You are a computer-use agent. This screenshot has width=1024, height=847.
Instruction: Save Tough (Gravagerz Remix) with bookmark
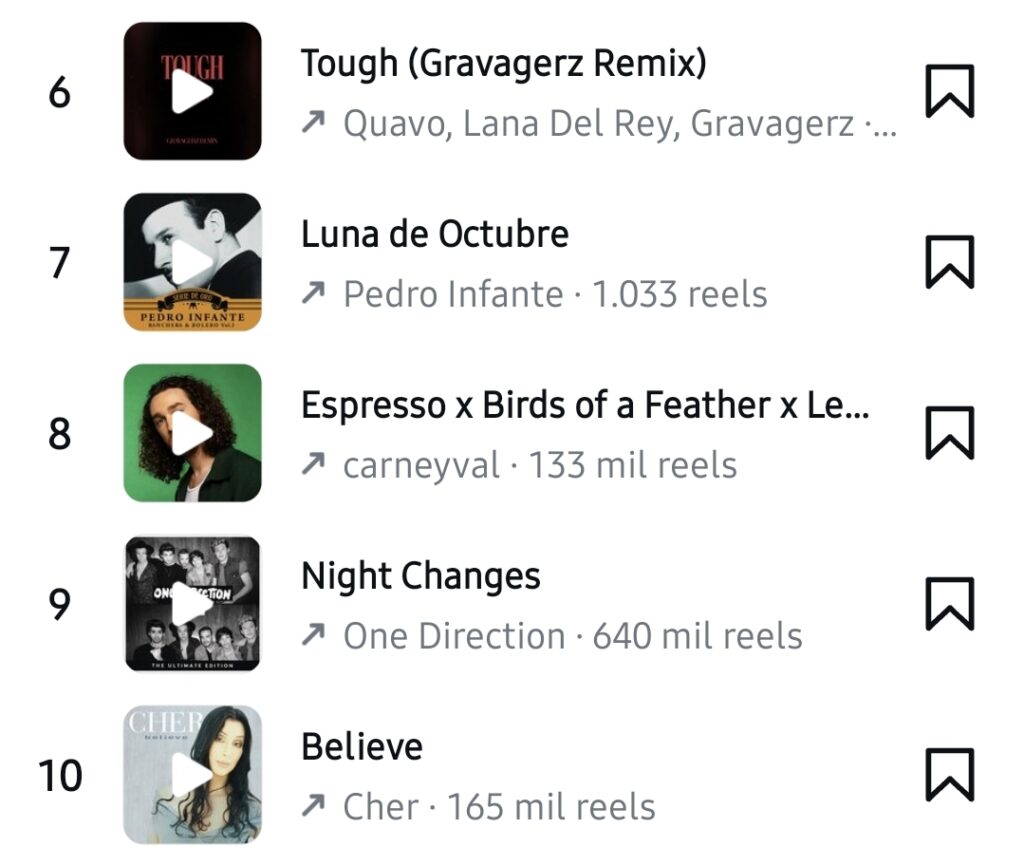click(949, 91)
